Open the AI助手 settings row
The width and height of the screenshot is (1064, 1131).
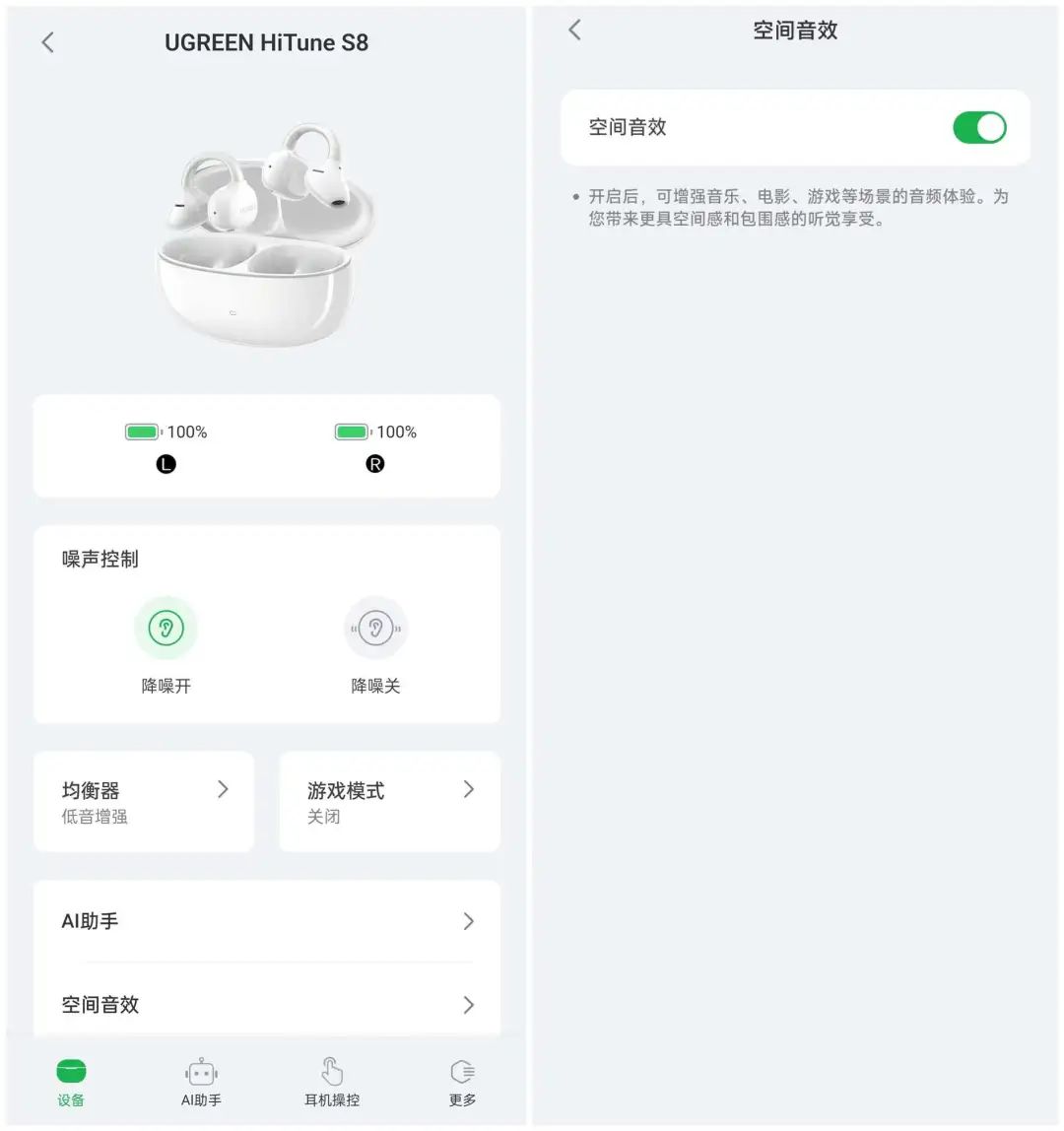point(266,921)
